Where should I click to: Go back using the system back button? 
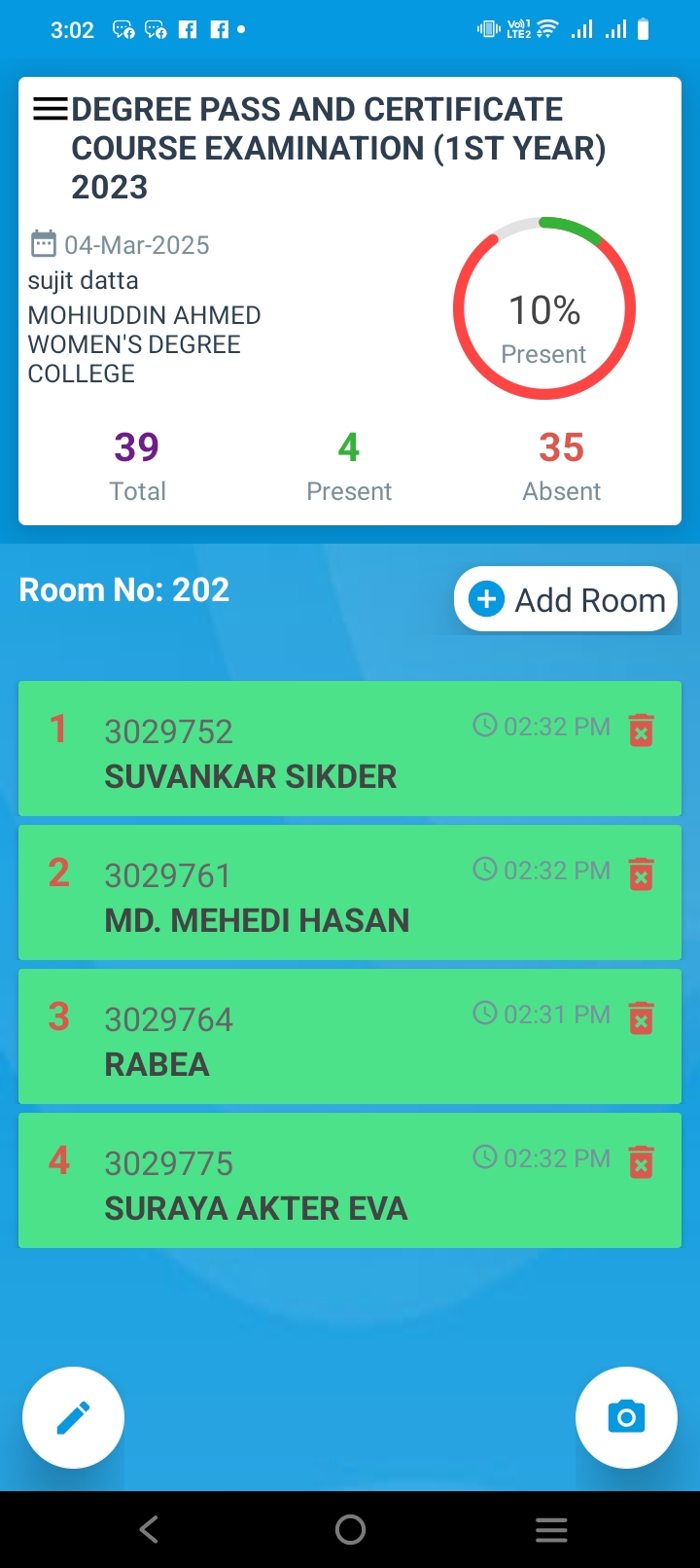pos(149,1530)
